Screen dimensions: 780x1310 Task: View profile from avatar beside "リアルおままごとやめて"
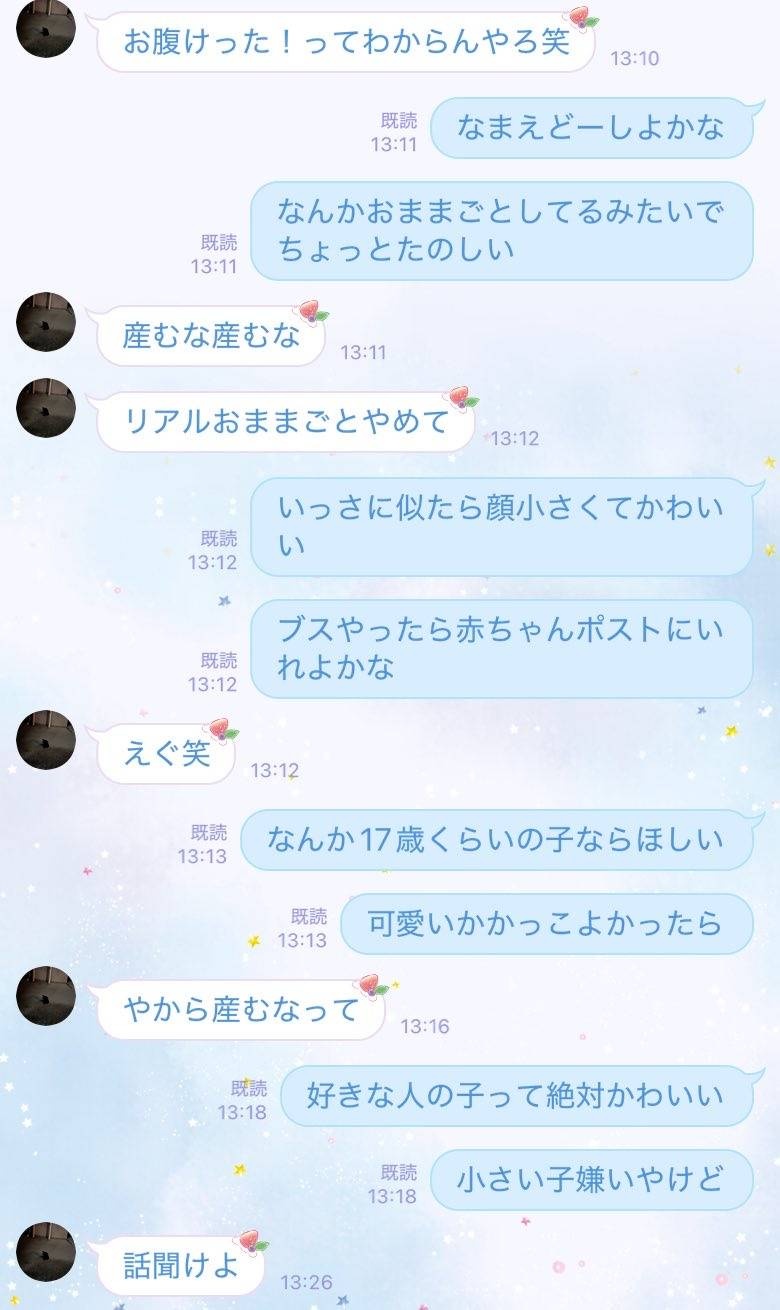[x=46, y=408]
